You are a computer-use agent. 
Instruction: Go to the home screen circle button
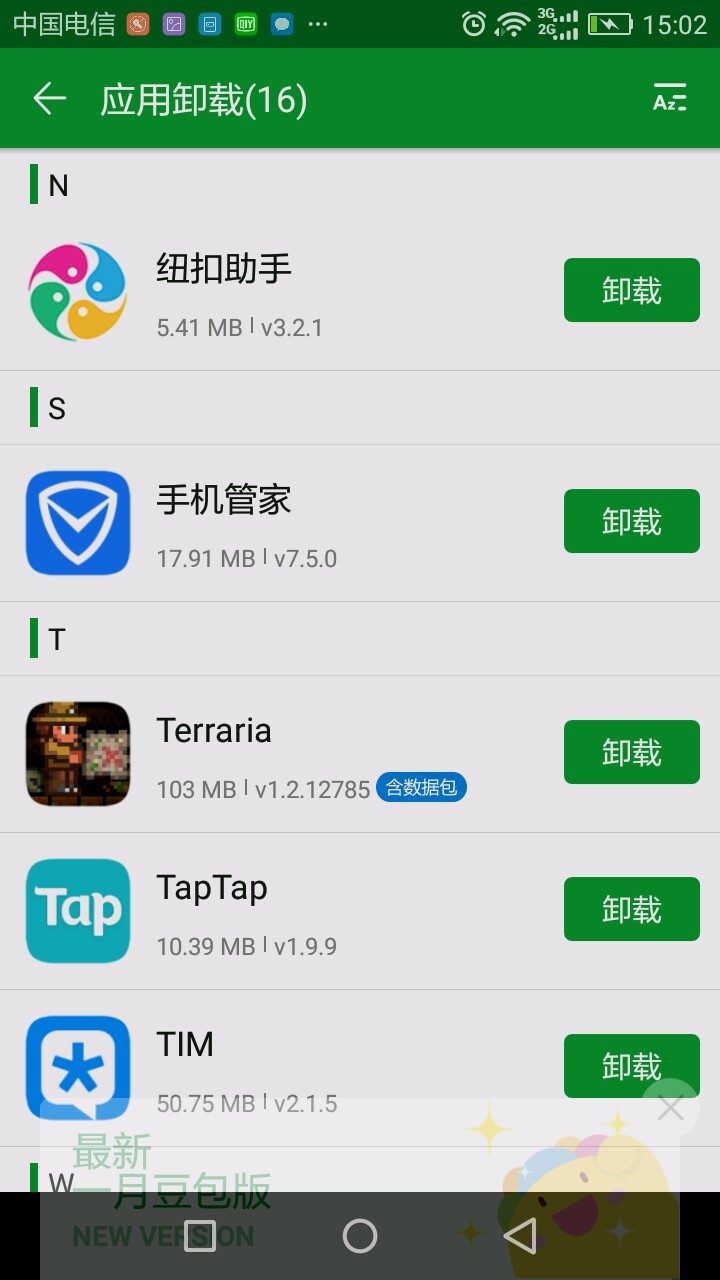360,1236
